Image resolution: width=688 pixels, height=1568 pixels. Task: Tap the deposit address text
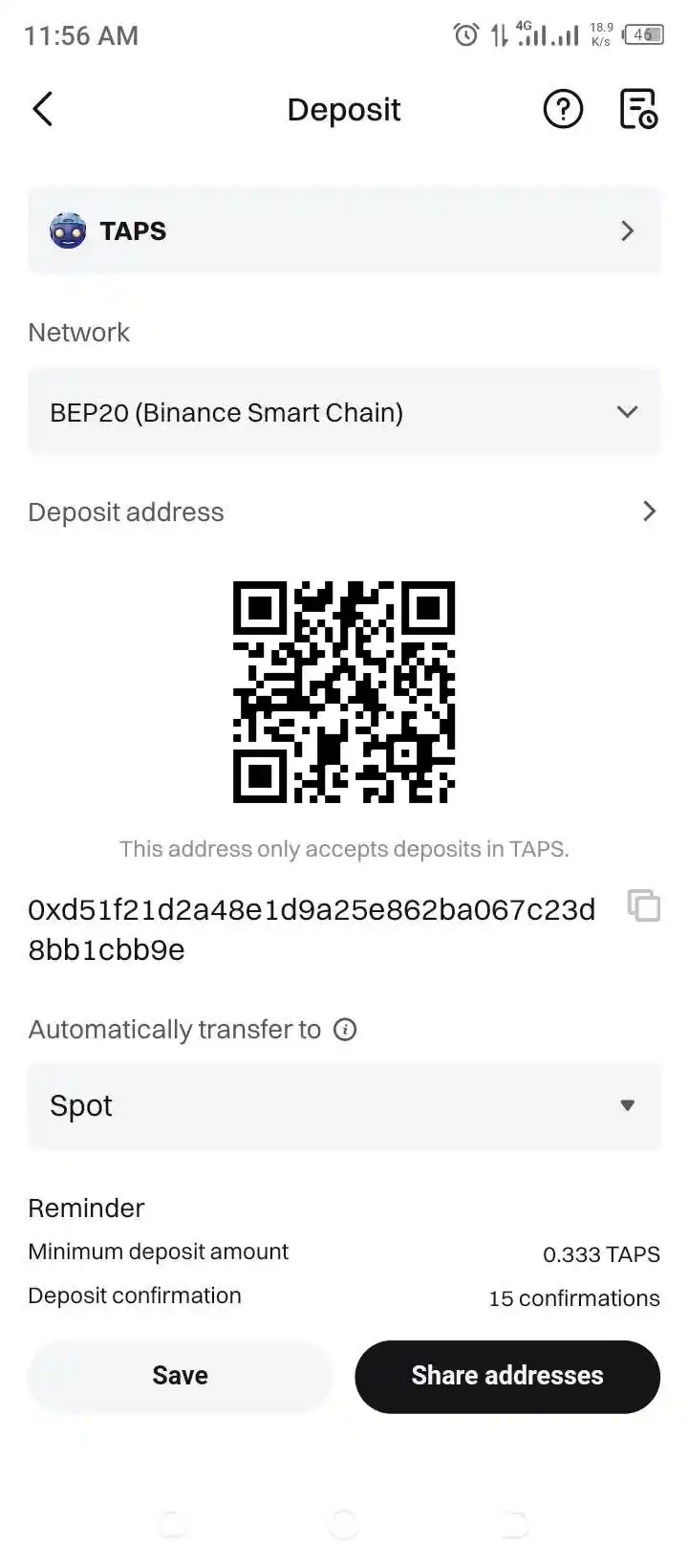pos(311,927)
